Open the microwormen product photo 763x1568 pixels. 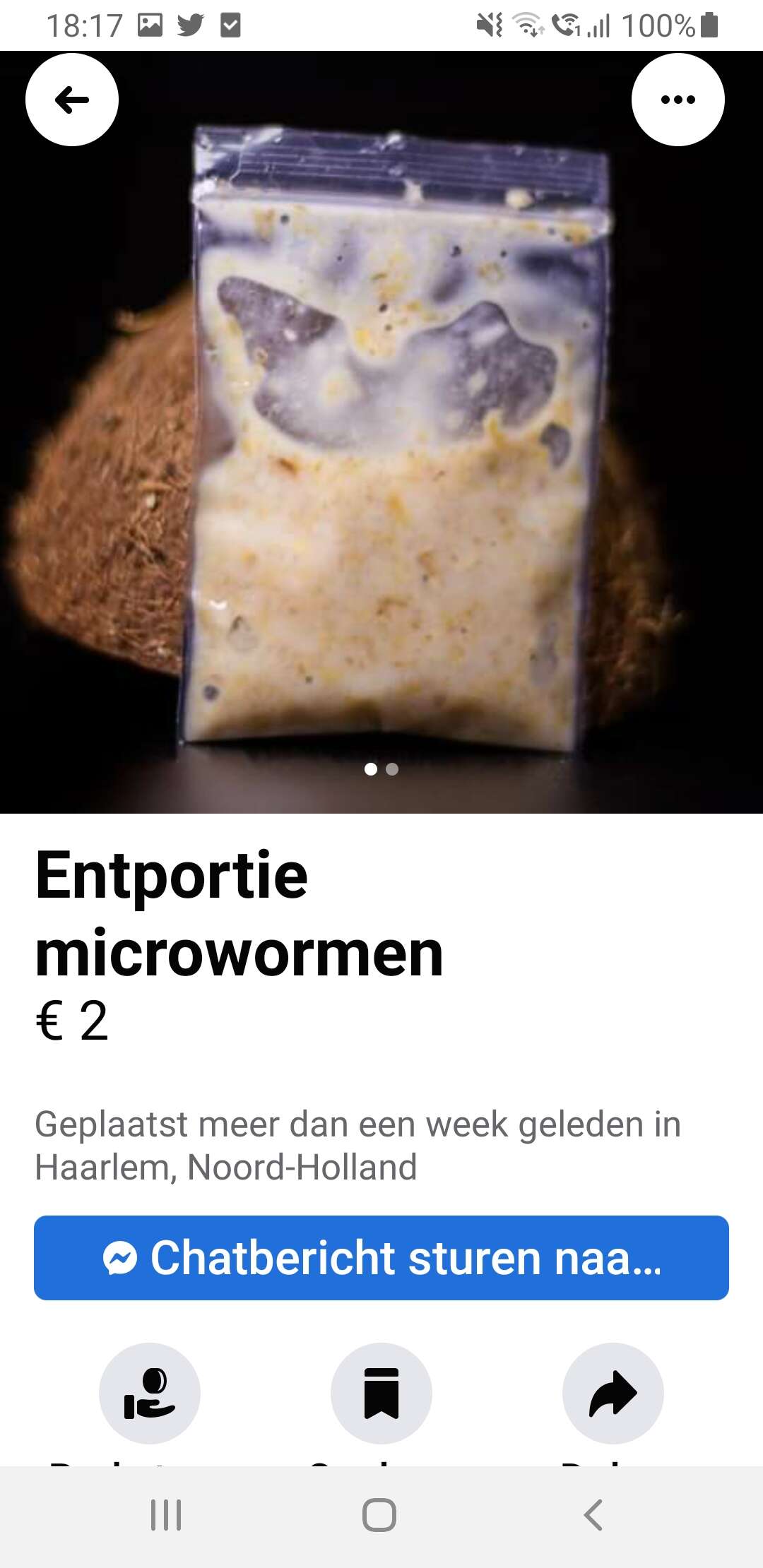pos(381,432)
